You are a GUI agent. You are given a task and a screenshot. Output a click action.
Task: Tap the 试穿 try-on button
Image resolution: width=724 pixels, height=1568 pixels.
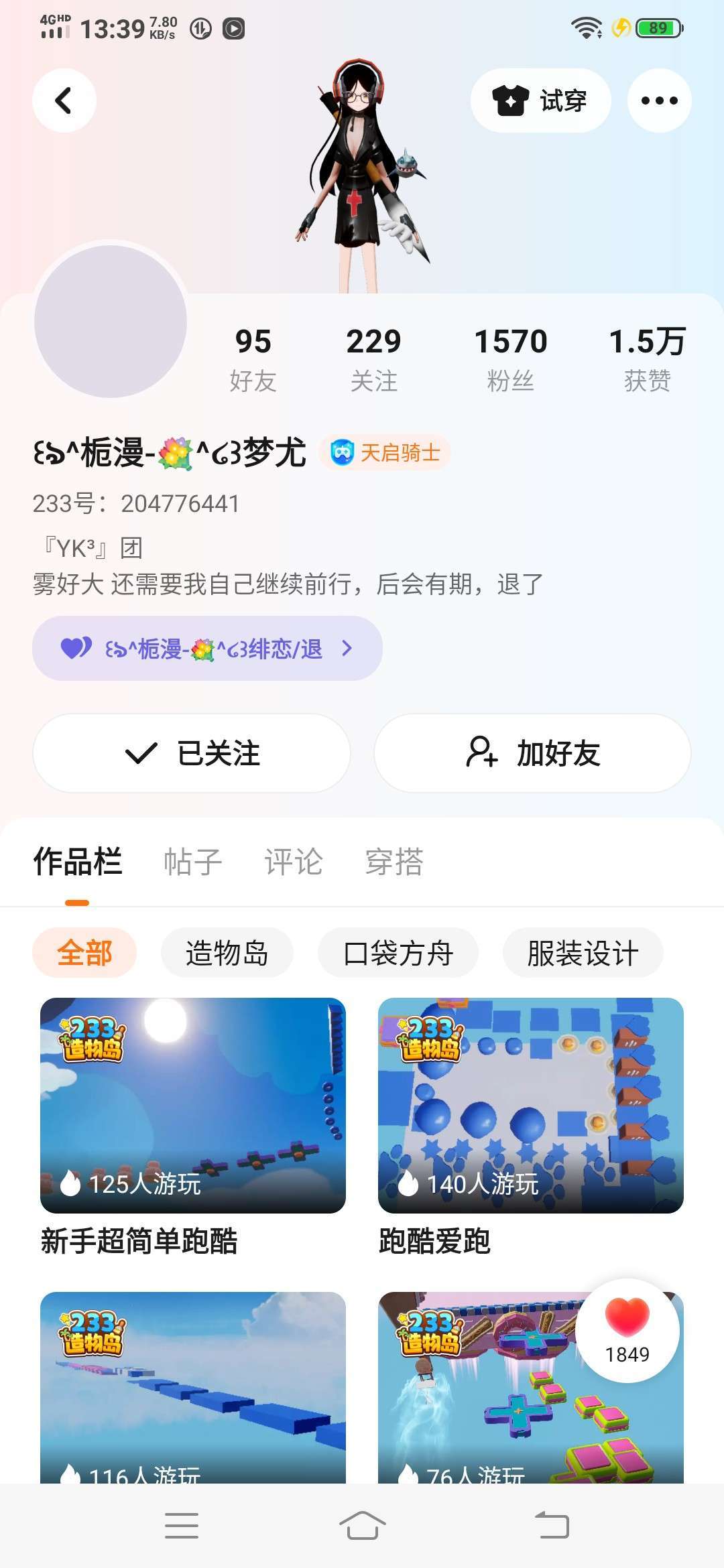[540, 101]
